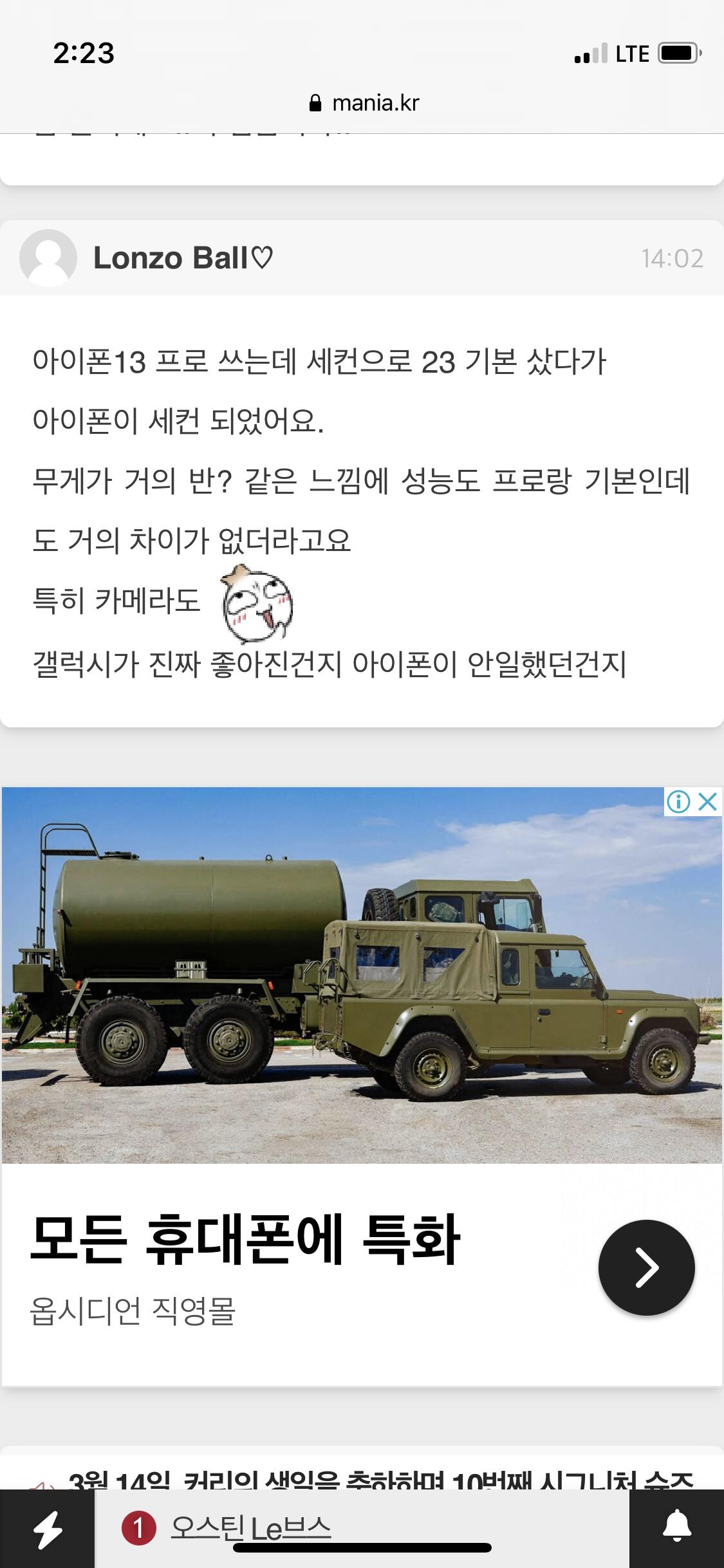Open the notifications bell

pos(676,1527)
